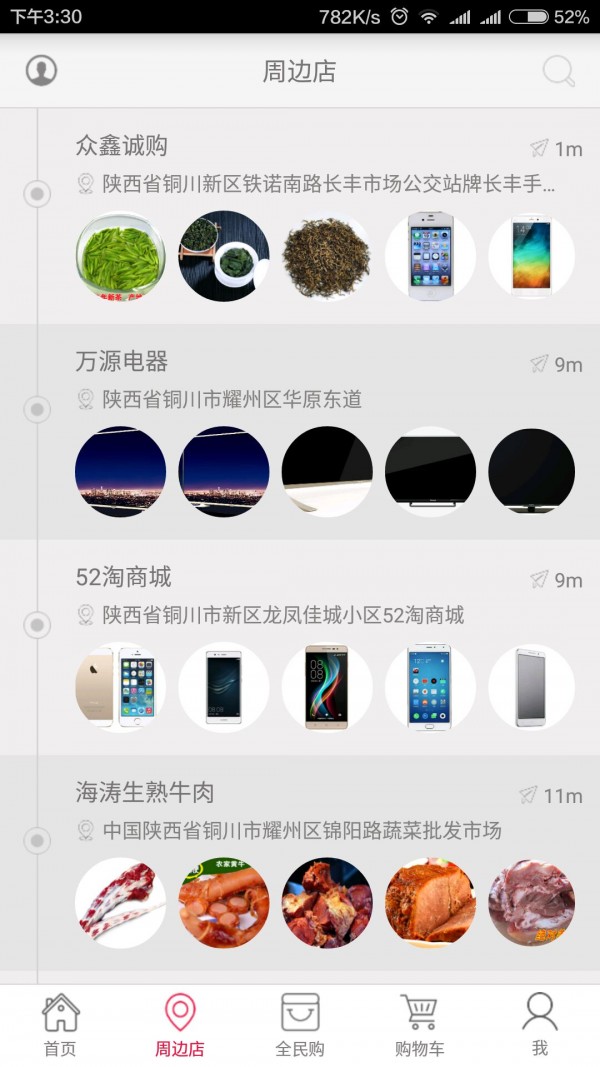The image size is (600, 1067).
Task: Switch to the 我 tab
Action: click(540, 1024)
